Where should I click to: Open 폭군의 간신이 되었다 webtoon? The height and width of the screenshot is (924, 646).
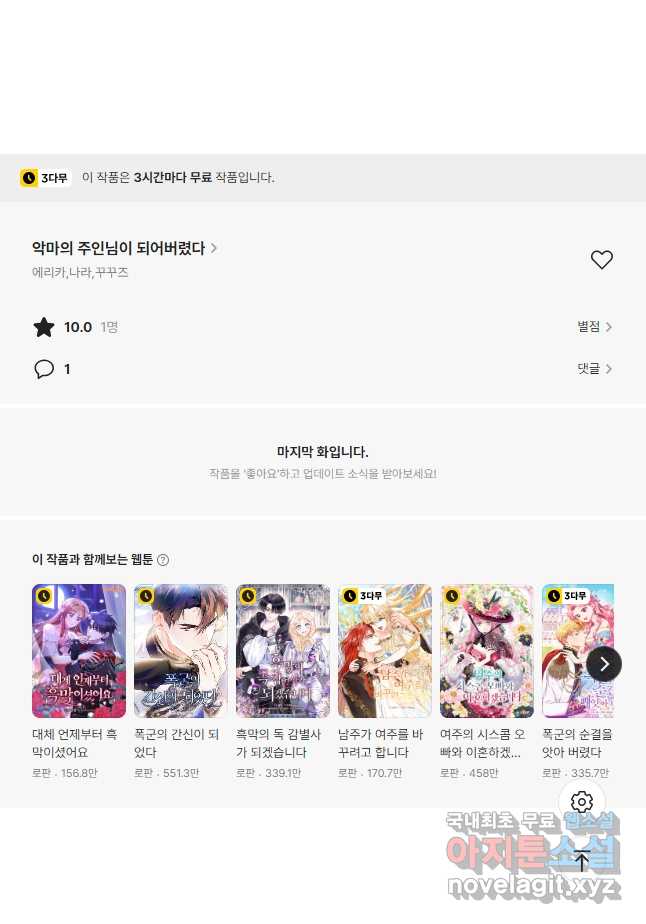tap(181, 651)
